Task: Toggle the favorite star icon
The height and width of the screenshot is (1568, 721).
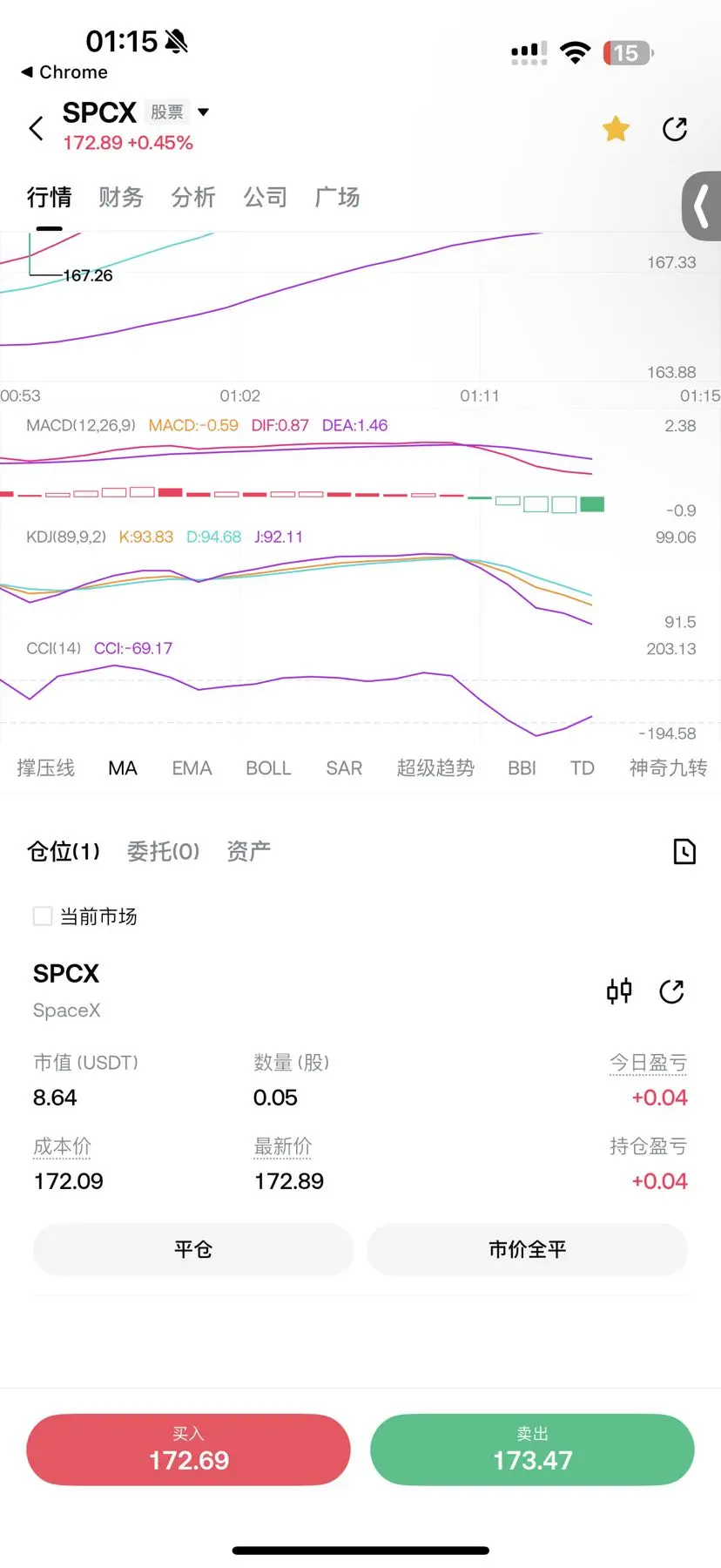Action: [x=616, y=129]
